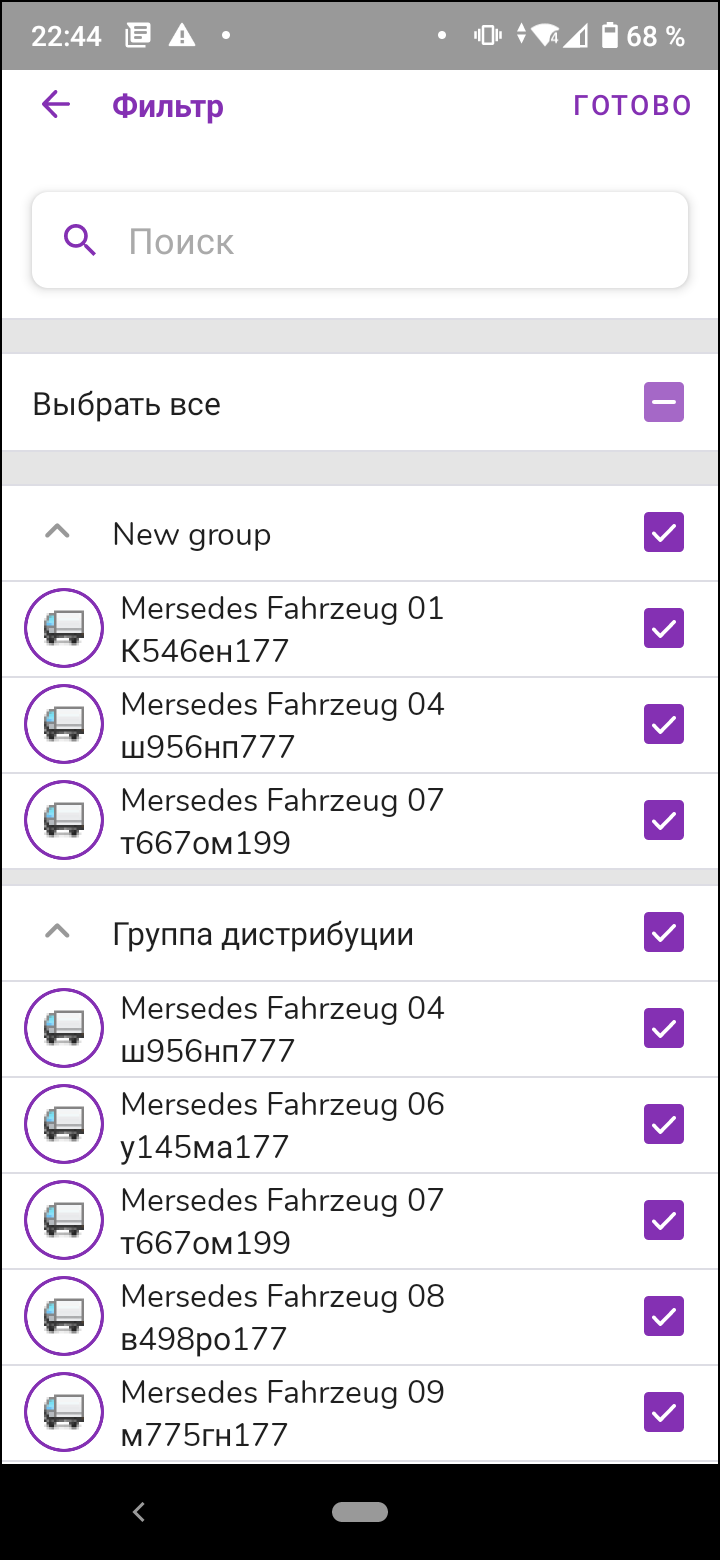Go home via the navigation pill
720x1560 pixels.
point(360,1512)
